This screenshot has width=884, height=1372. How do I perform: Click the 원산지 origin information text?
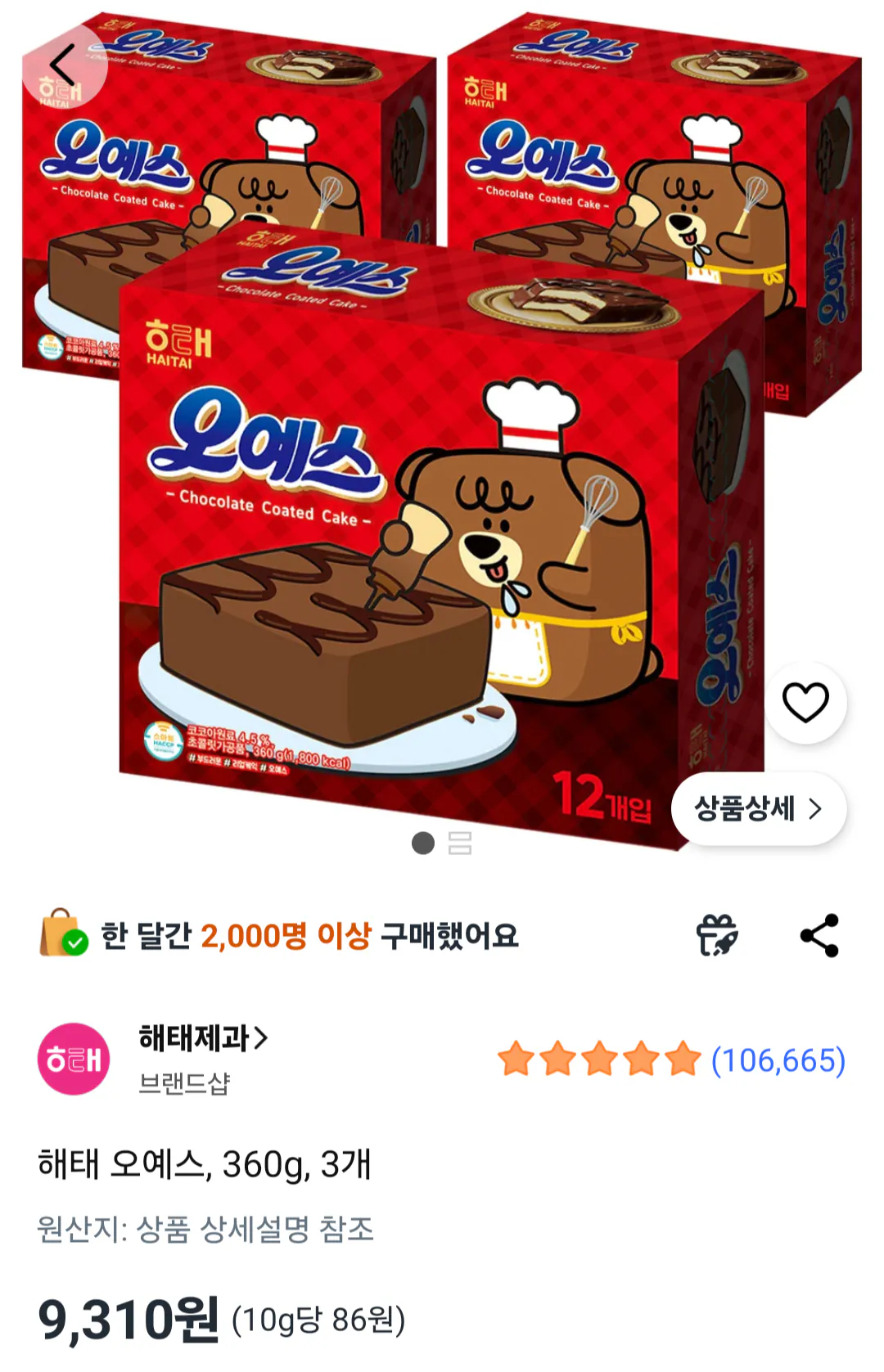click(205, 1227)
